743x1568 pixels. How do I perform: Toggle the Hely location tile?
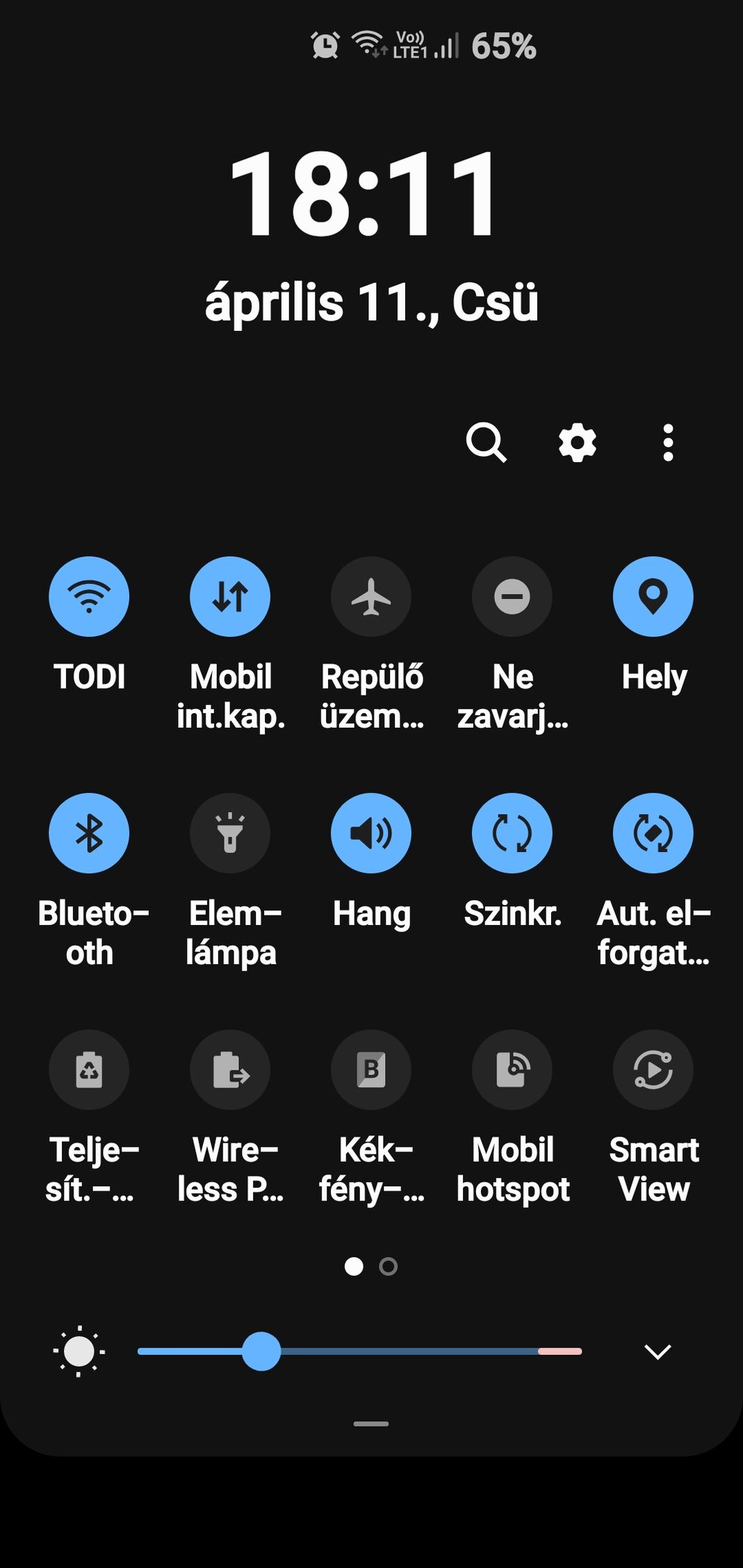[653, 596]
